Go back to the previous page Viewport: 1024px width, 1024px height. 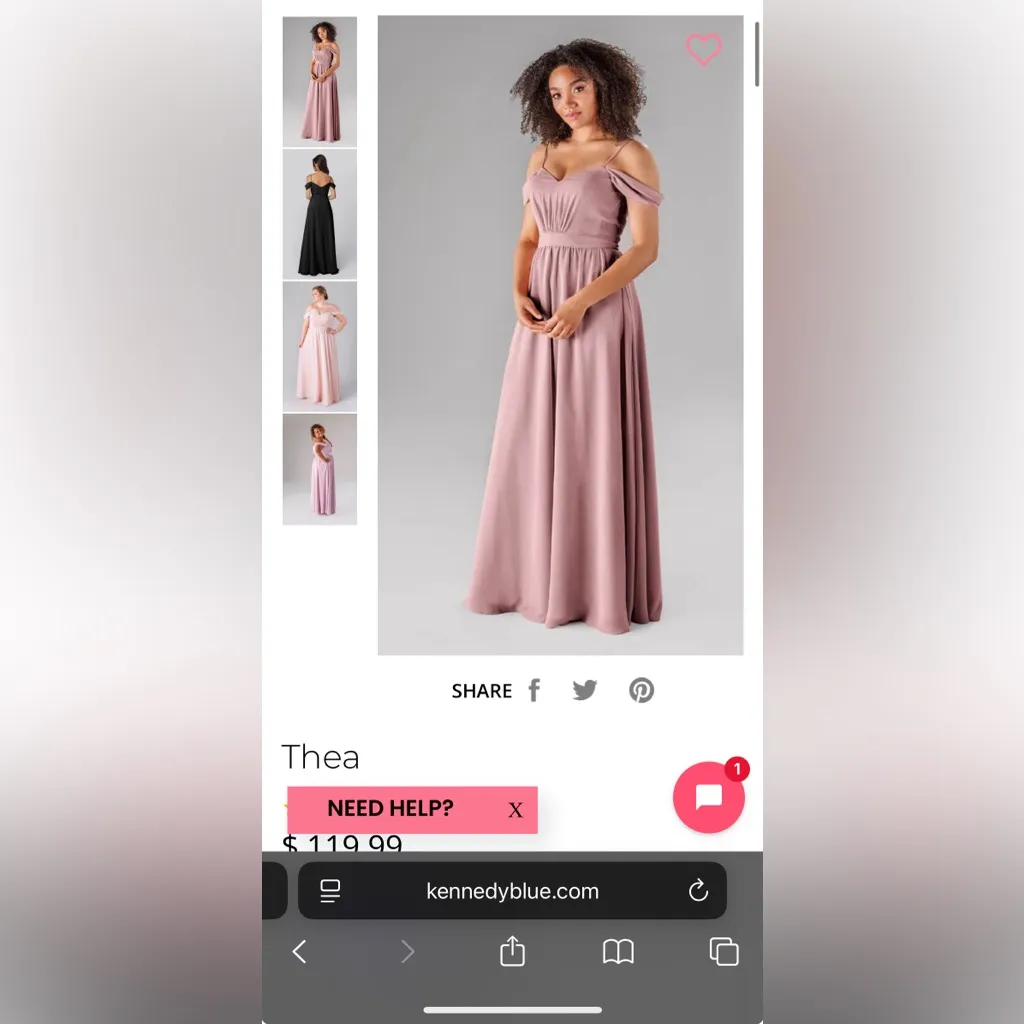pyautogui.click(x=299, y=951)
